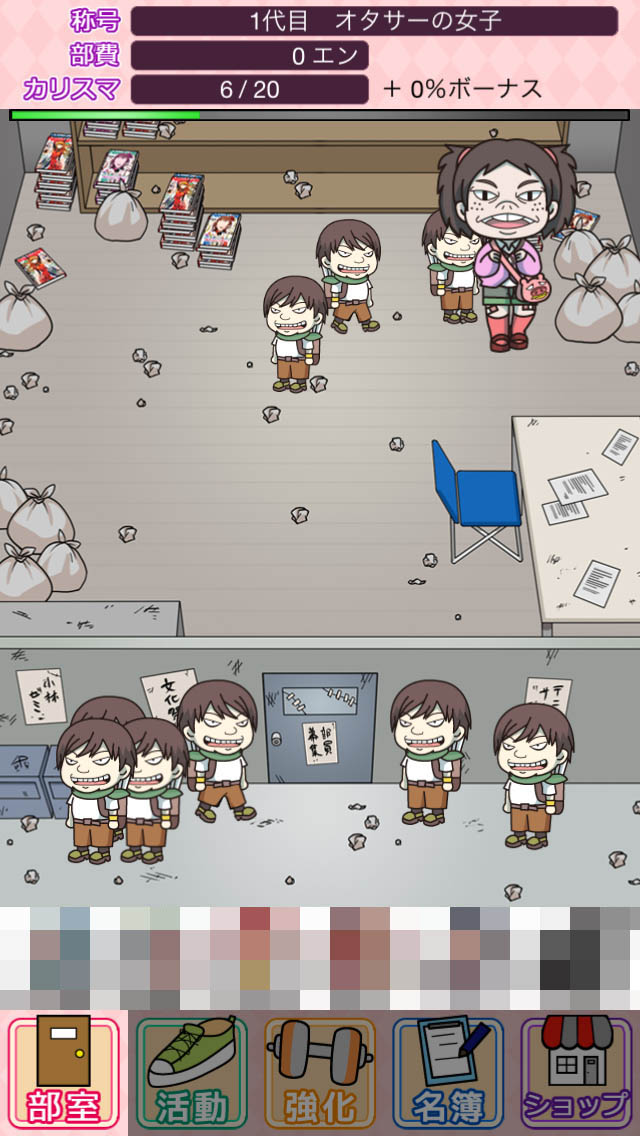
Task: Switch to the 部室 tab
Action: [x=64, y=1073]
